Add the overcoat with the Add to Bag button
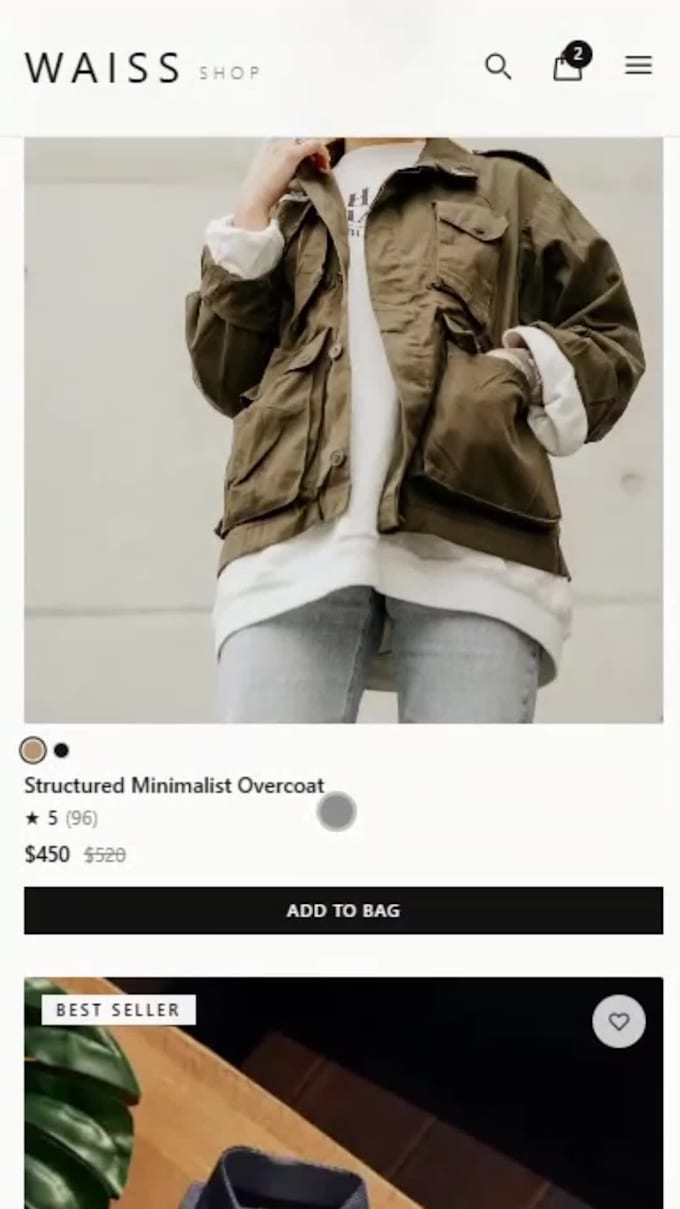 (x=343, y=911)
